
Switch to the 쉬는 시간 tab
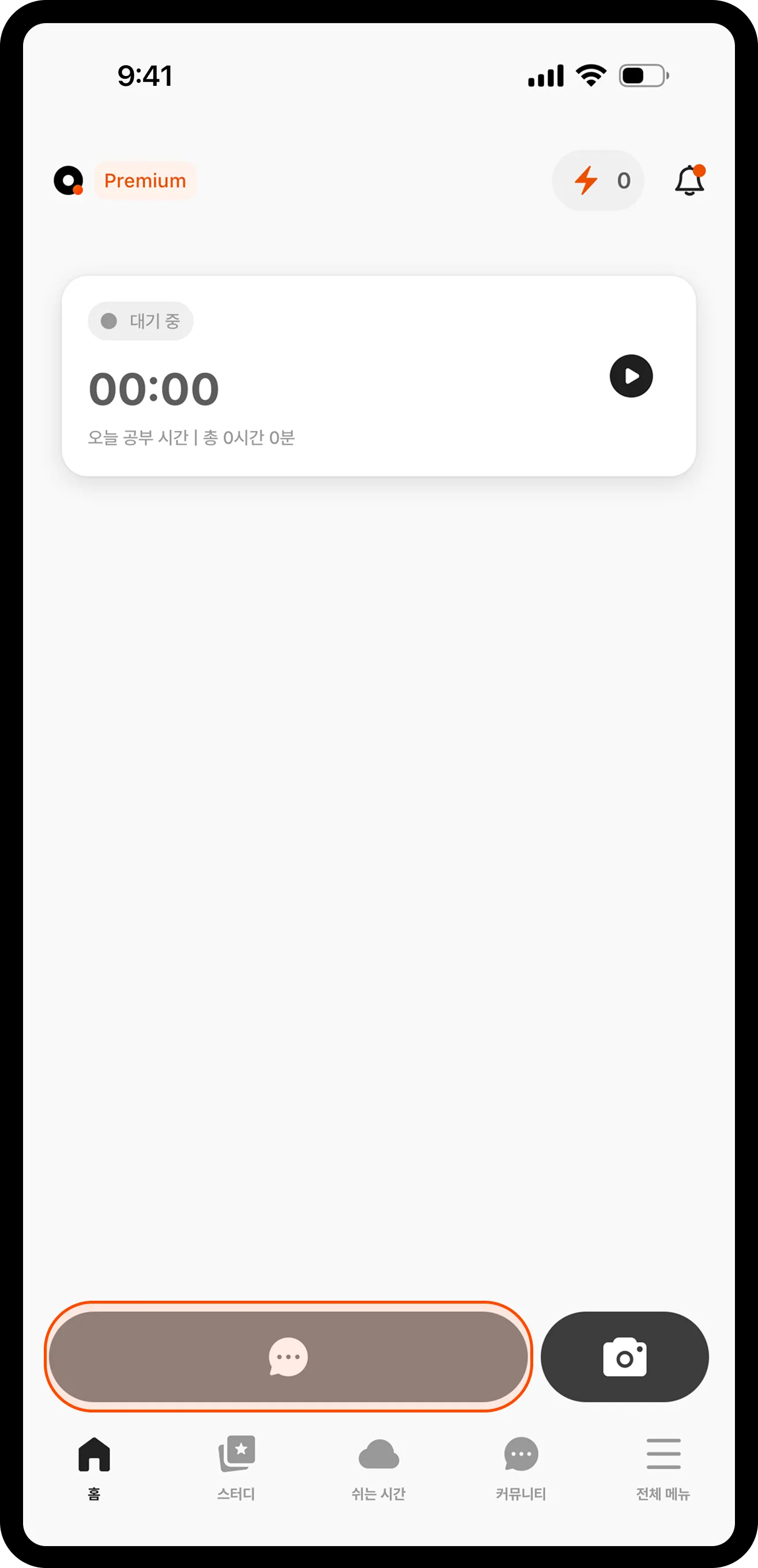pyautogui.click(x=378, y=1467)
